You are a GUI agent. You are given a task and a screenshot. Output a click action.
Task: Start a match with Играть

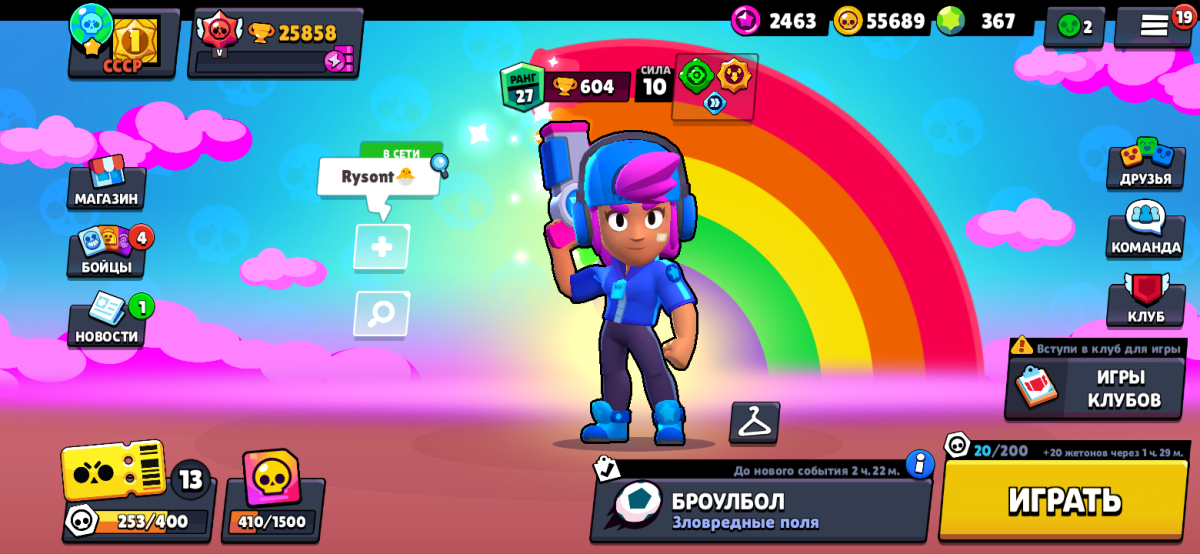pos(1064,500)
